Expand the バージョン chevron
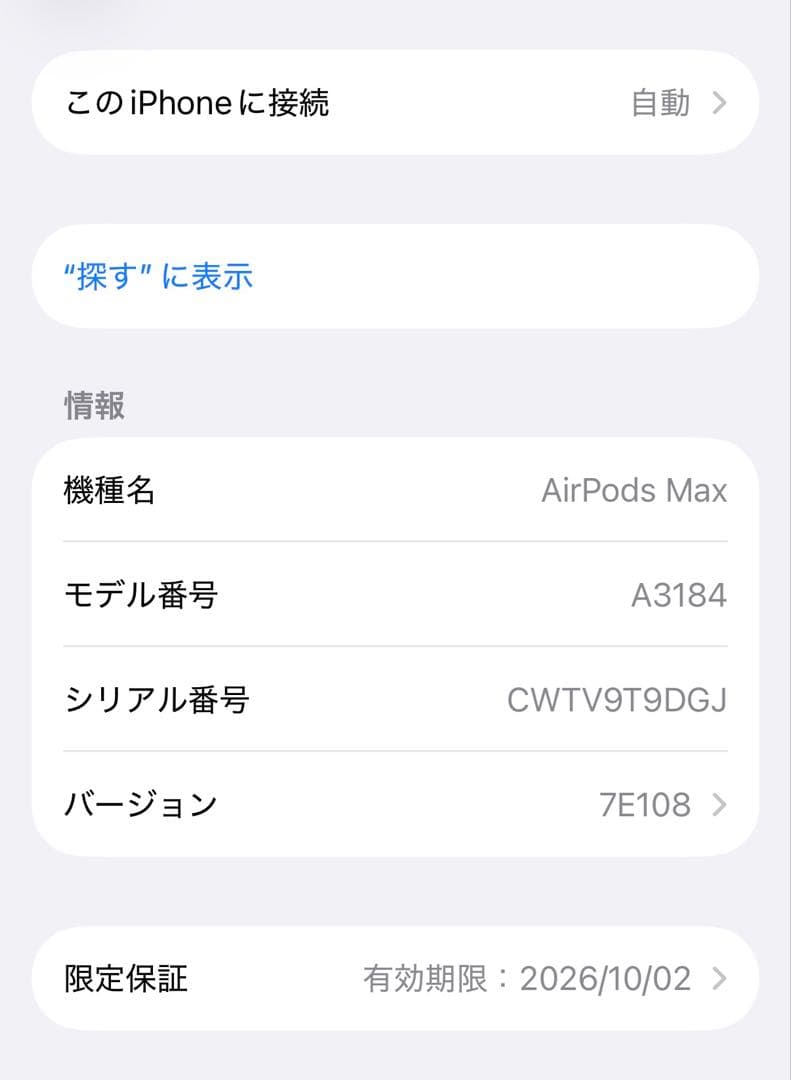The height and width of the screenshot is (1080, 791). [722, 803]
